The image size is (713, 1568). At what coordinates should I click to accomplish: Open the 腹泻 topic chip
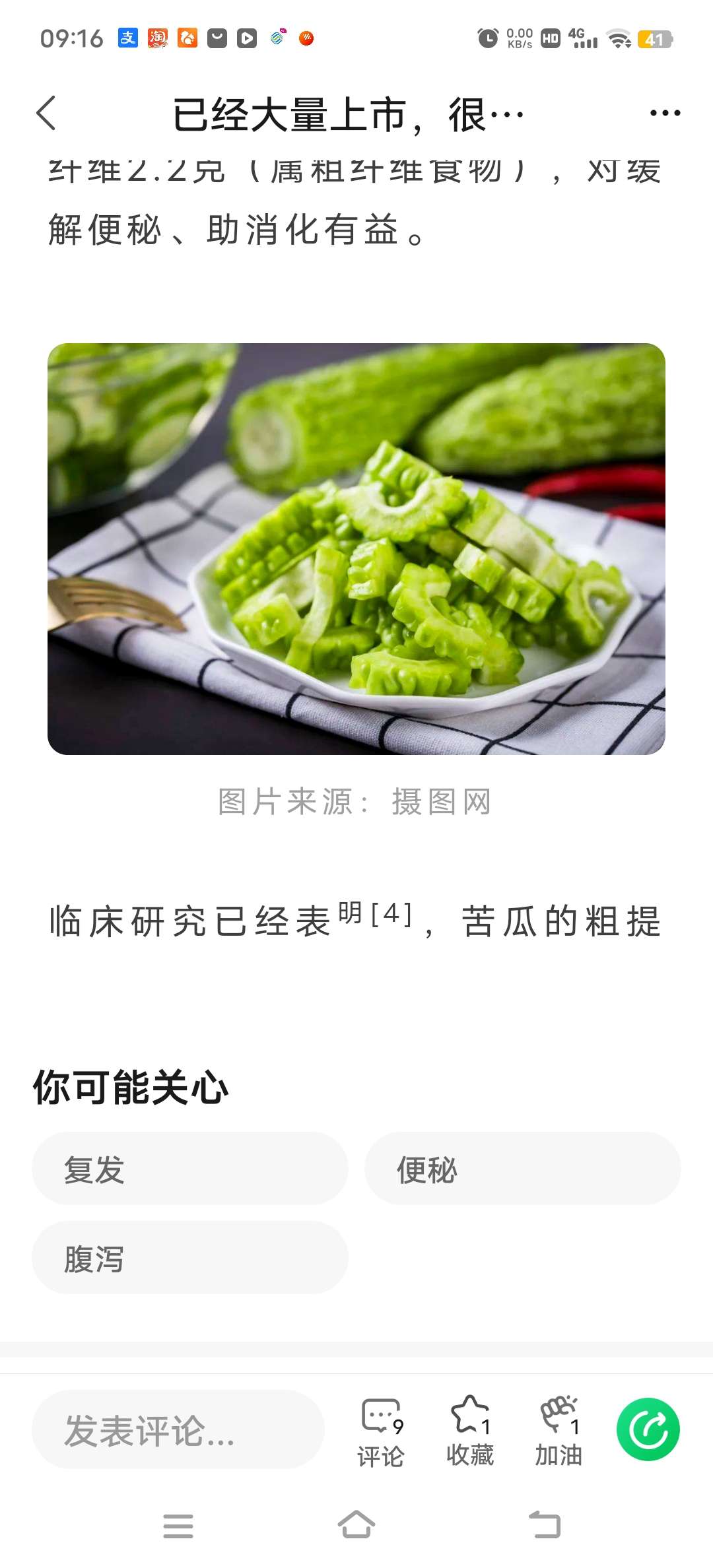coord(189,1258)
